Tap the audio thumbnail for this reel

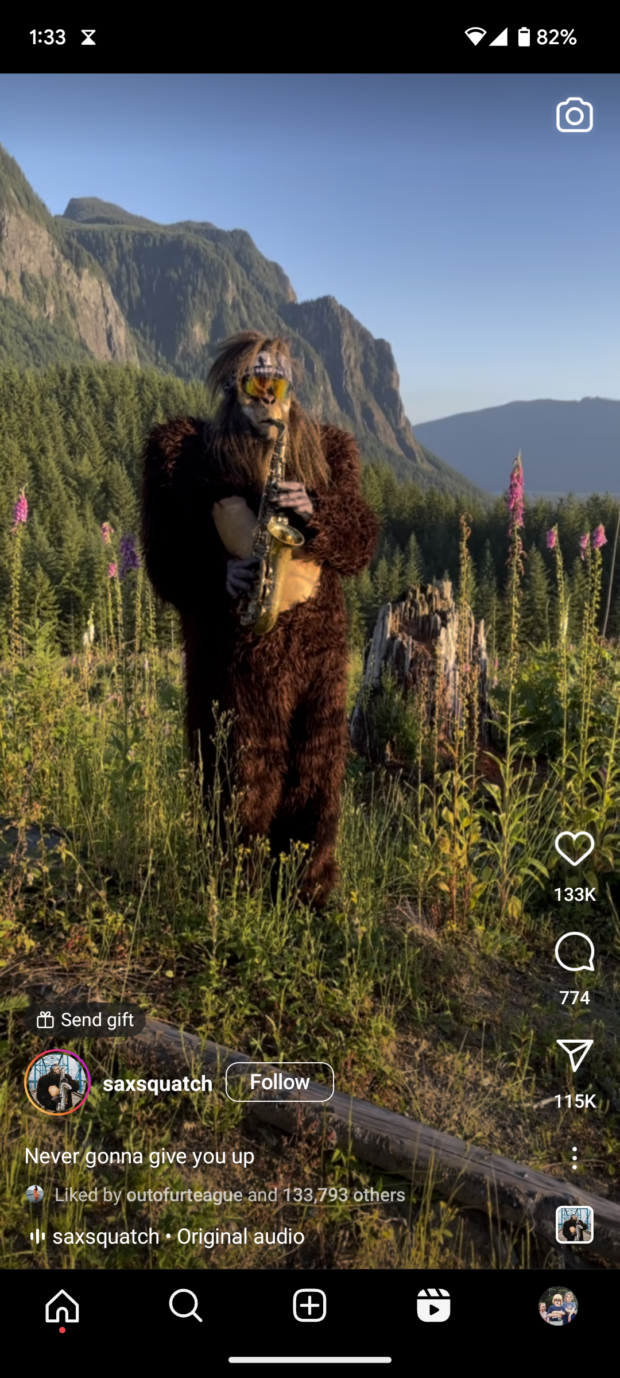pyautogui.click(x=574, y=1224)
